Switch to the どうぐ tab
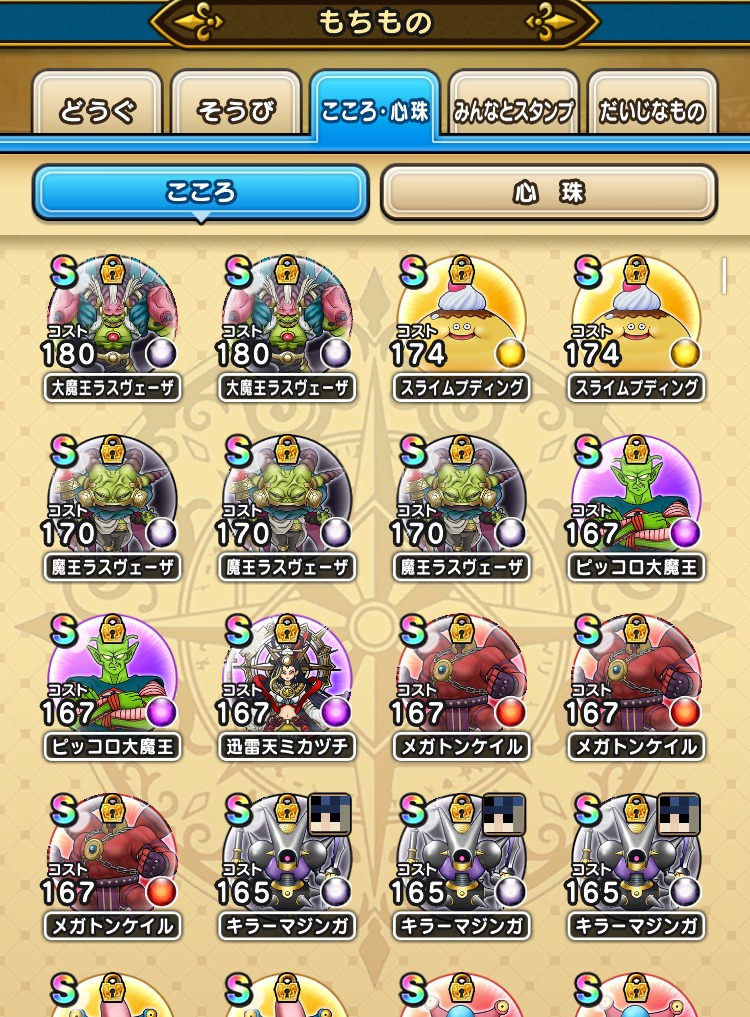 tap(97, 110)
